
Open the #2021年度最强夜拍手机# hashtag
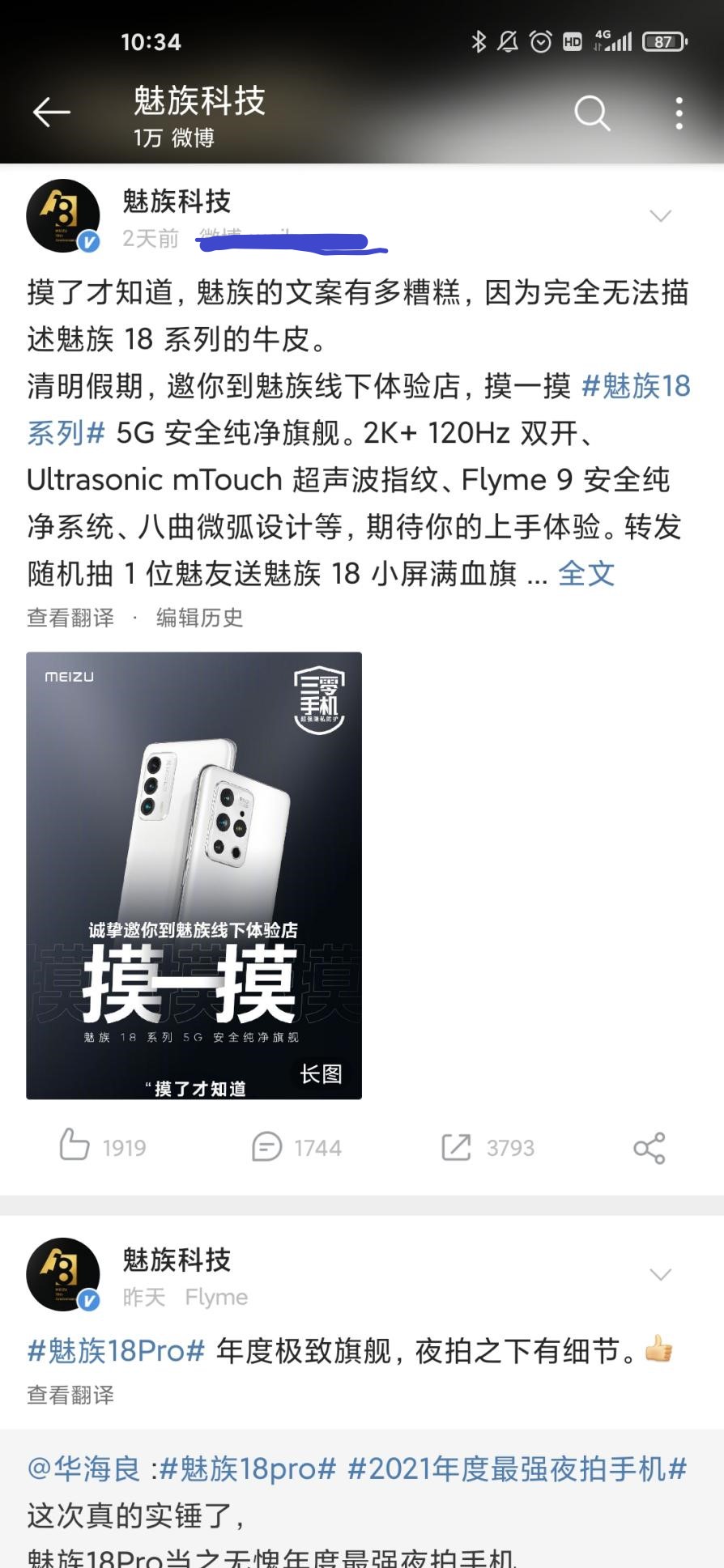[x=517, y=1468]
